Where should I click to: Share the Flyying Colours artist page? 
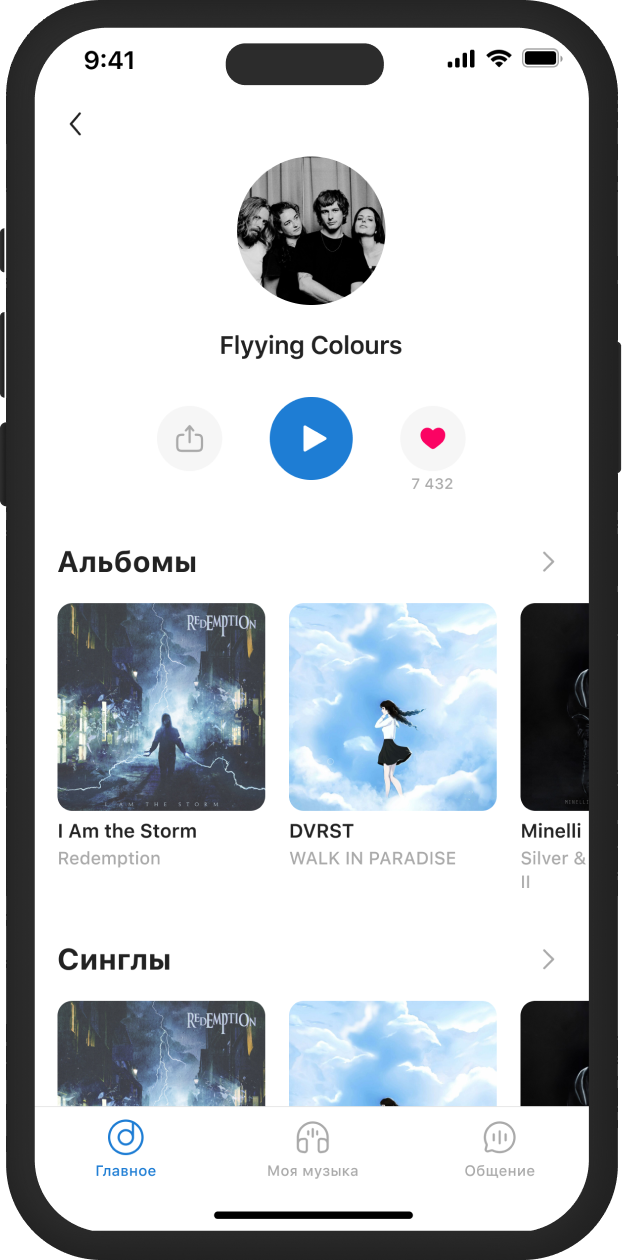[190, 439]
